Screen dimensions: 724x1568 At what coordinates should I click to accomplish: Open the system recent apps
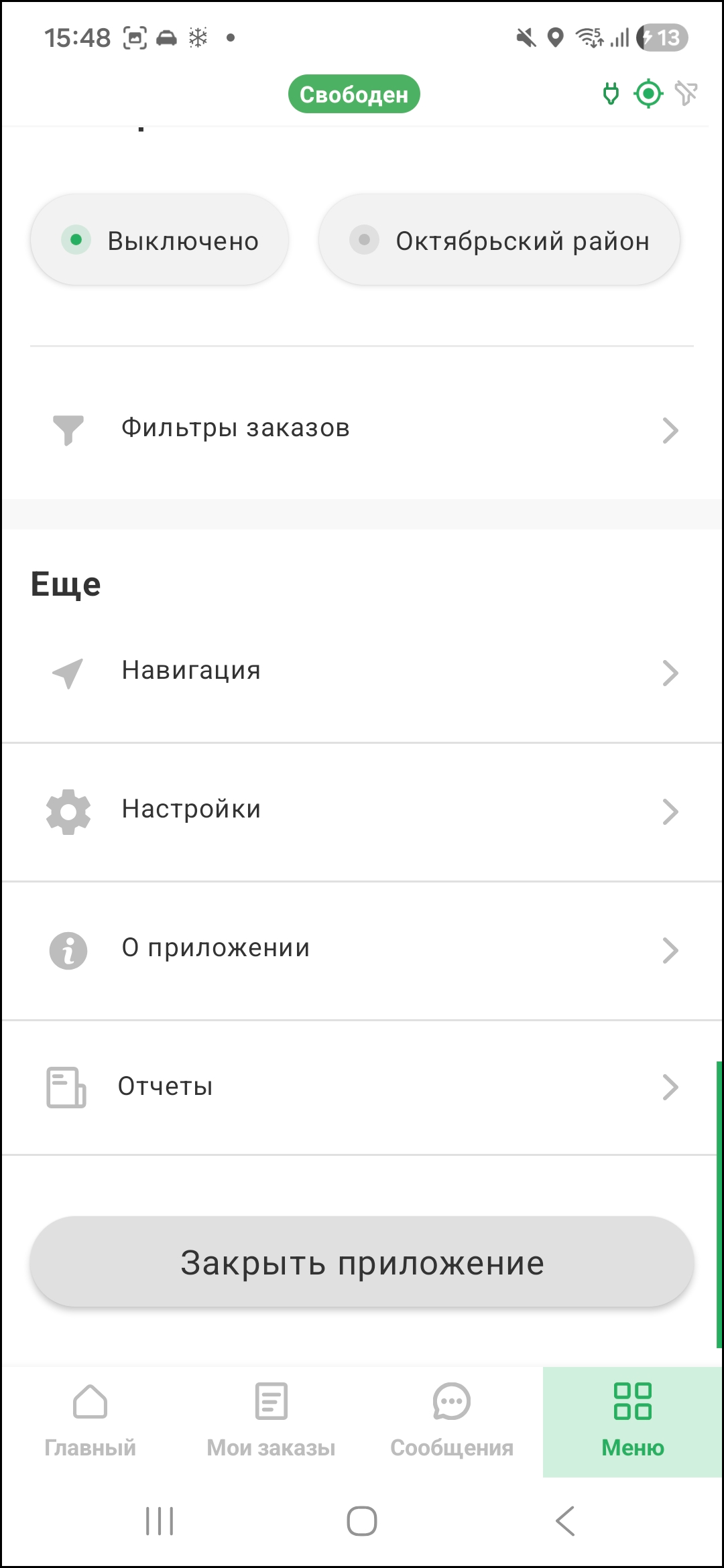click(x=160, y=1520)
